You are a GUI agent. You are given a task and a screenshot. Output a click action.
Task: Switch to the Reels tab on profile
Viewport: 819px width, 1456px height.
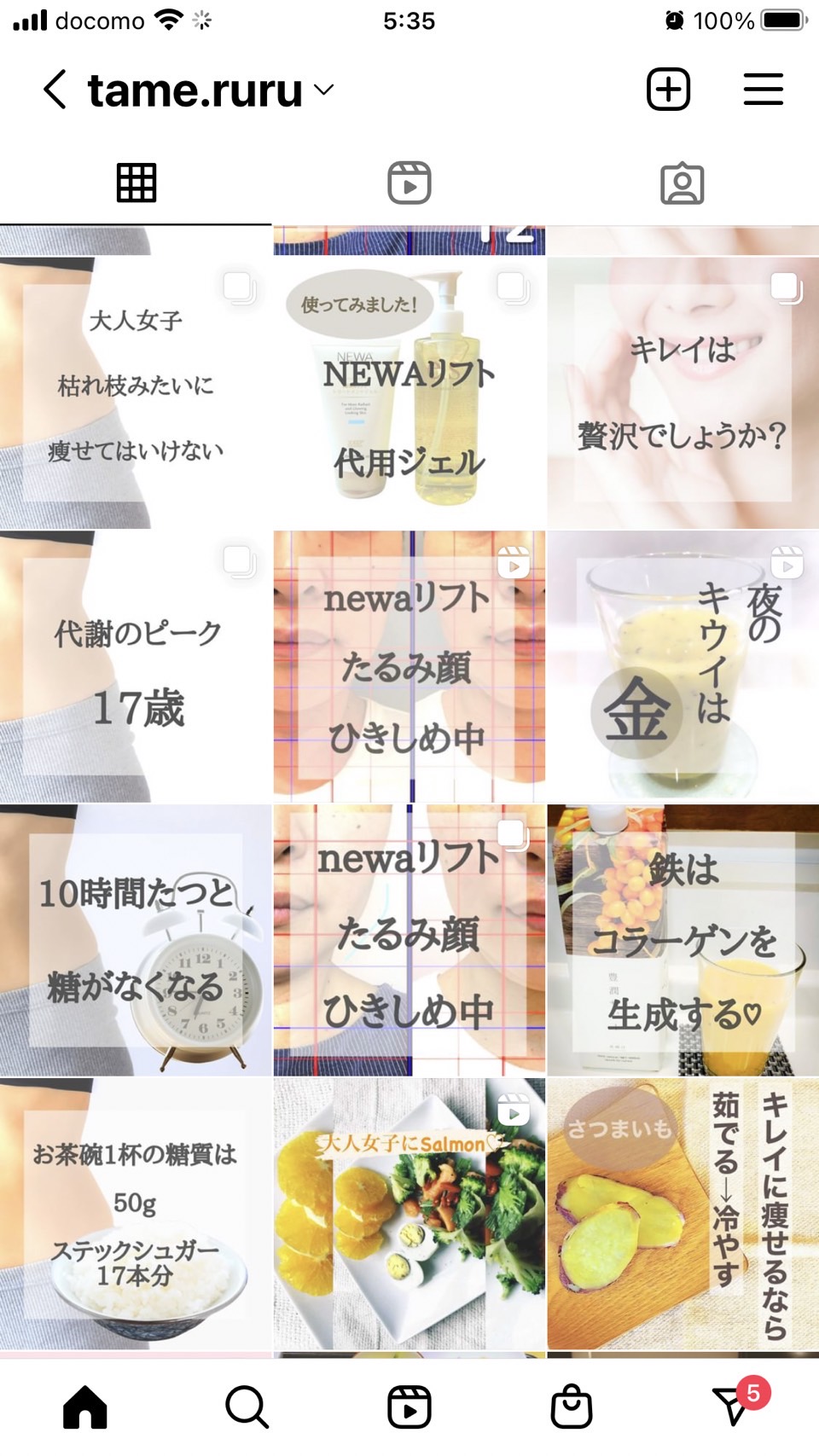click(409, 183)
